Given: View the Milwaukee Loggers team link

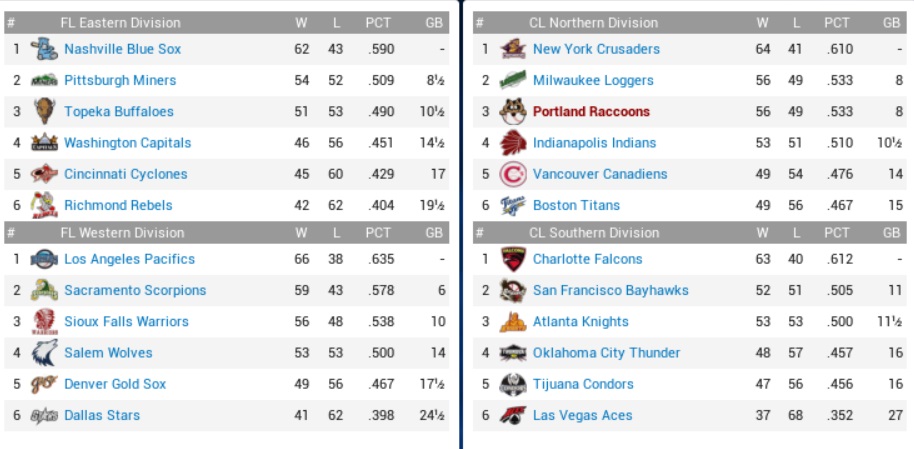Looking at the screenshot, I should (593, 80).
